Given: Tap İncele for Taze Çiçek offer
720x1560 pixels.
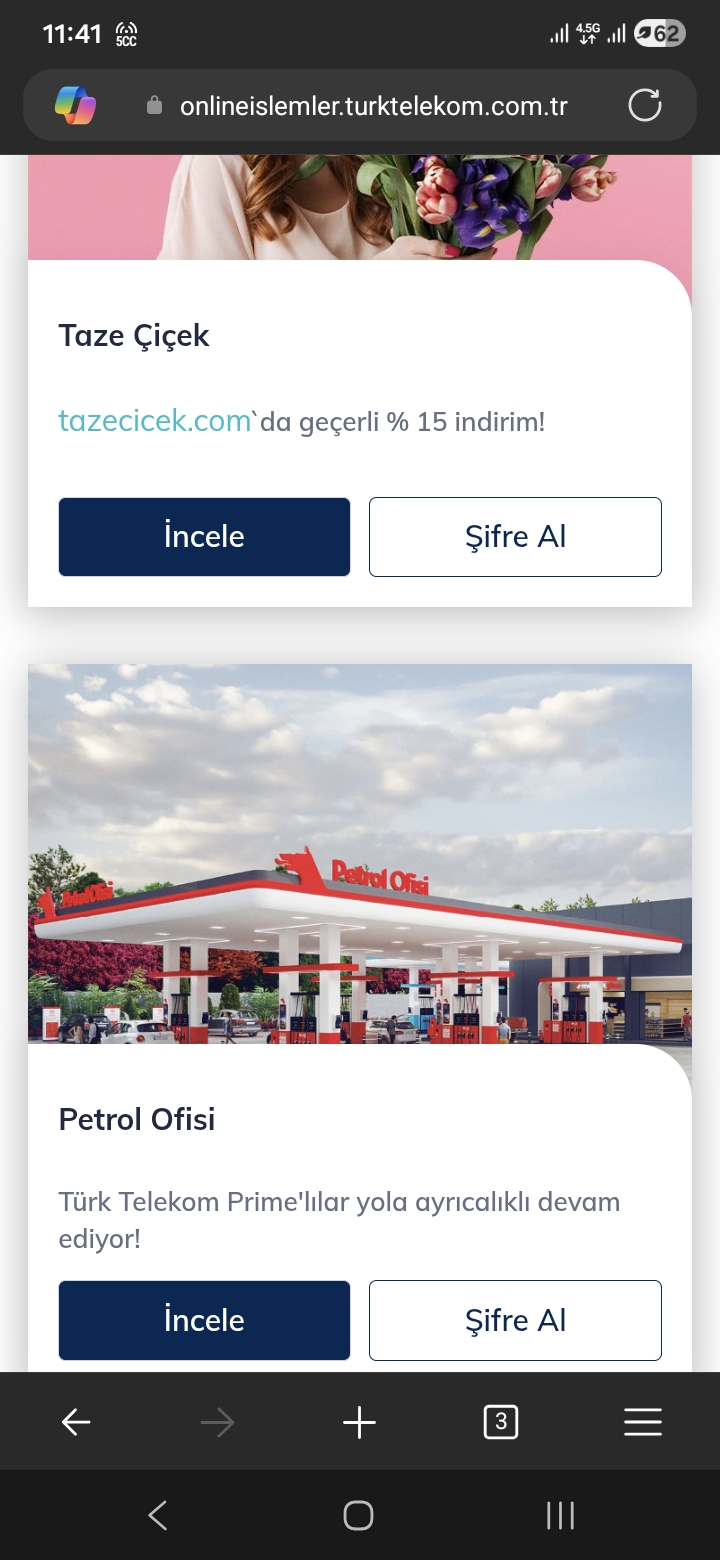Looking at the screenshot, I should pyautogui.click(x=204, y=537).
